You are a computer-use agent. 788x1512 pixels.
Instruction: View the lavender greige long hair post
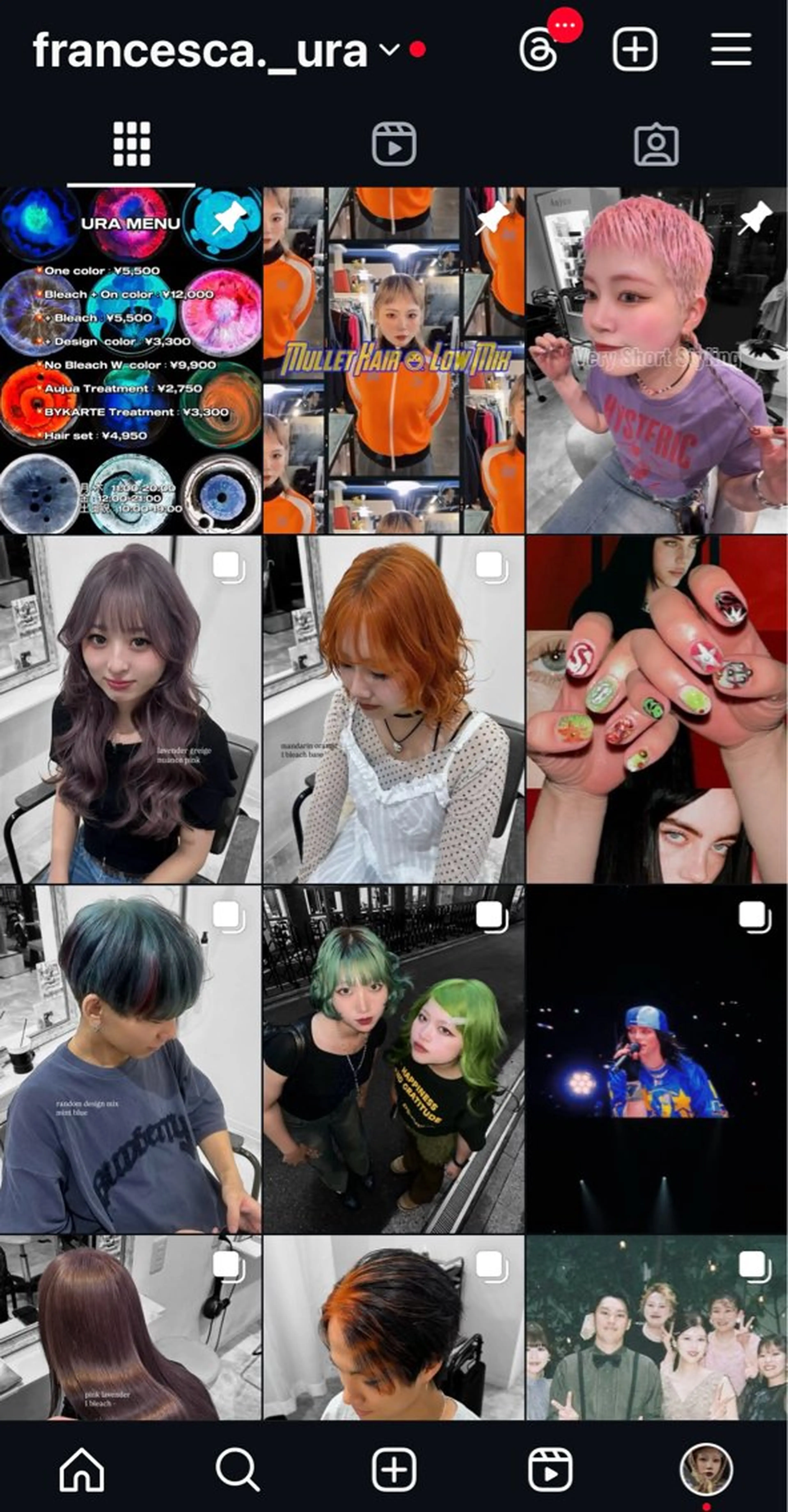(130, 709)
